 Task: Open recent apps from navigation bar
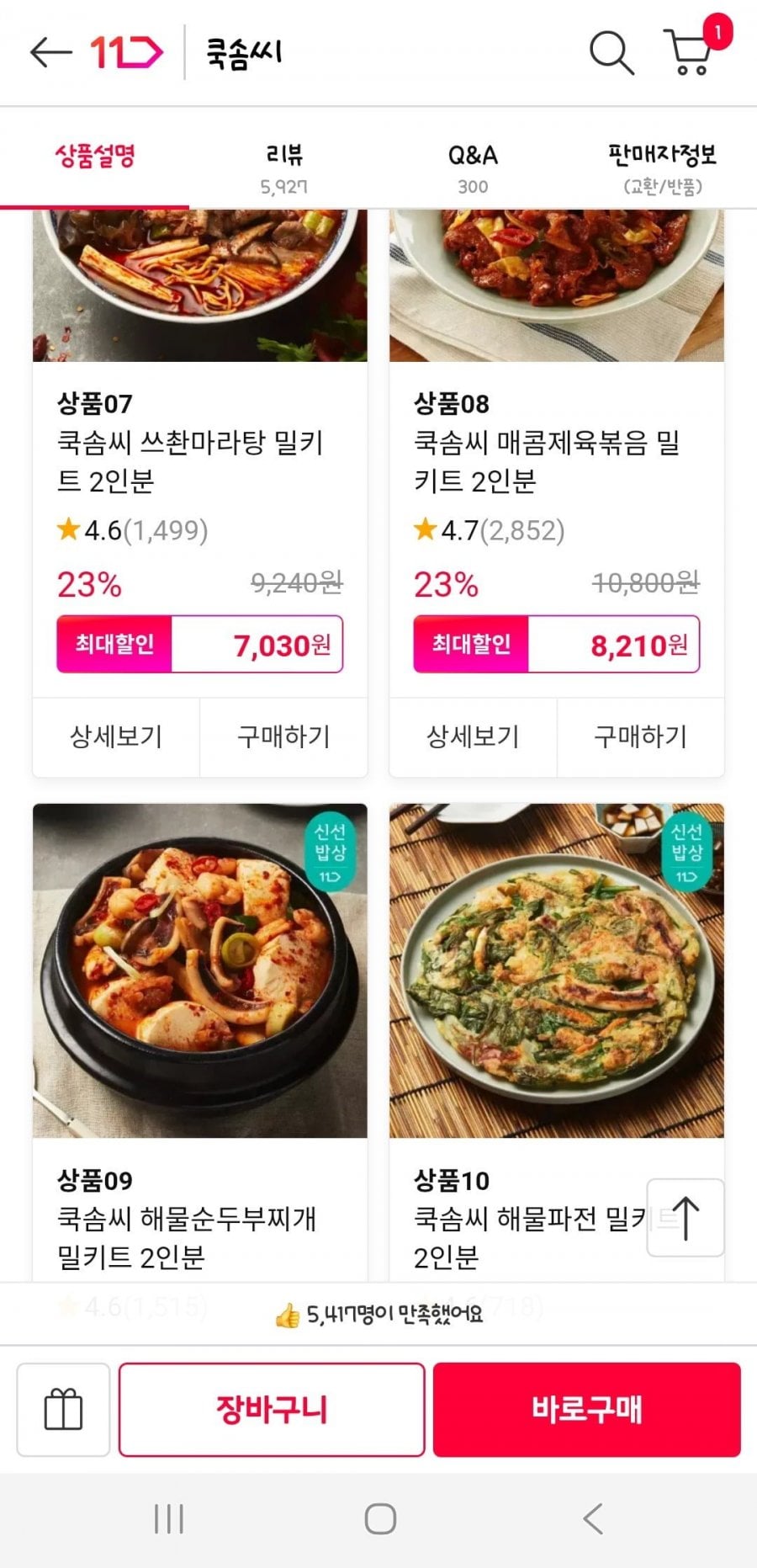click(x=168, y=1519)
